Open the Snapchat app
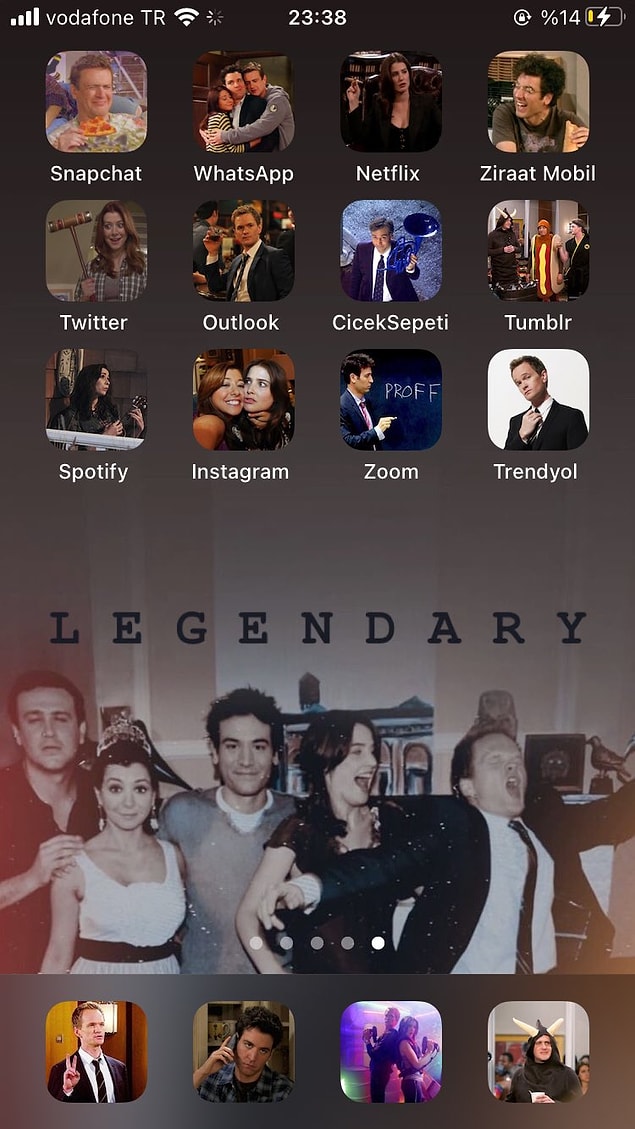 (x=96, y=102)
